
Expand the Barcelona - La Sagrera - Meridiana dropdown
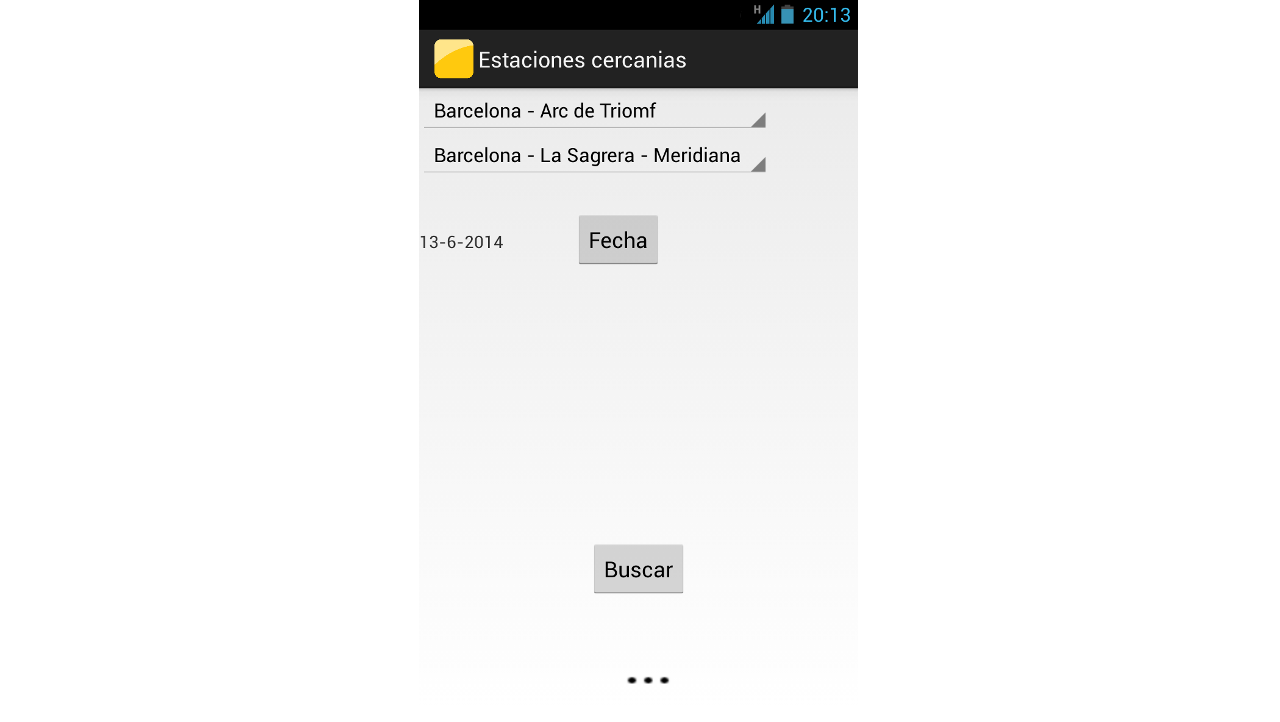click(594, 156)
